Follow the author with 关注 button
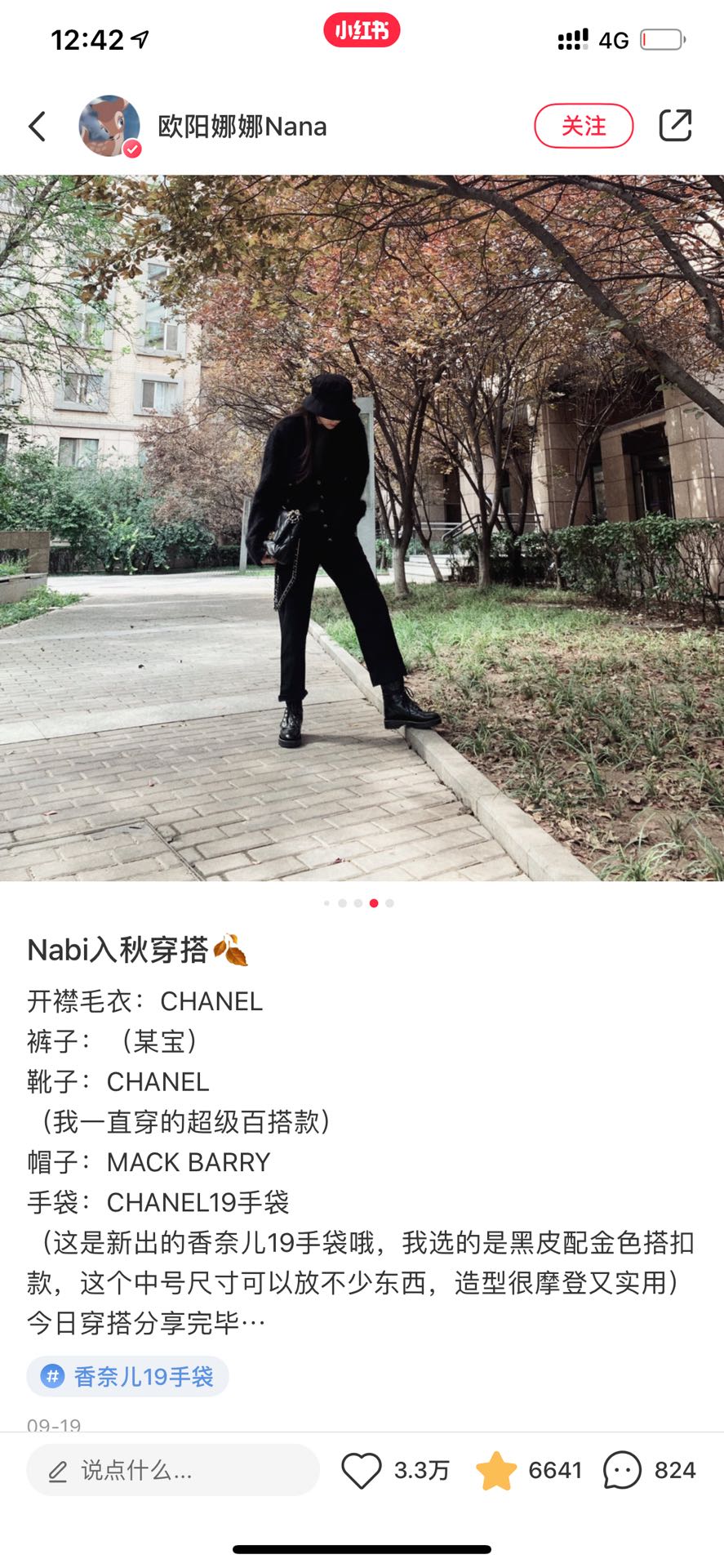 pyautogui.click(x=583, y=127)
